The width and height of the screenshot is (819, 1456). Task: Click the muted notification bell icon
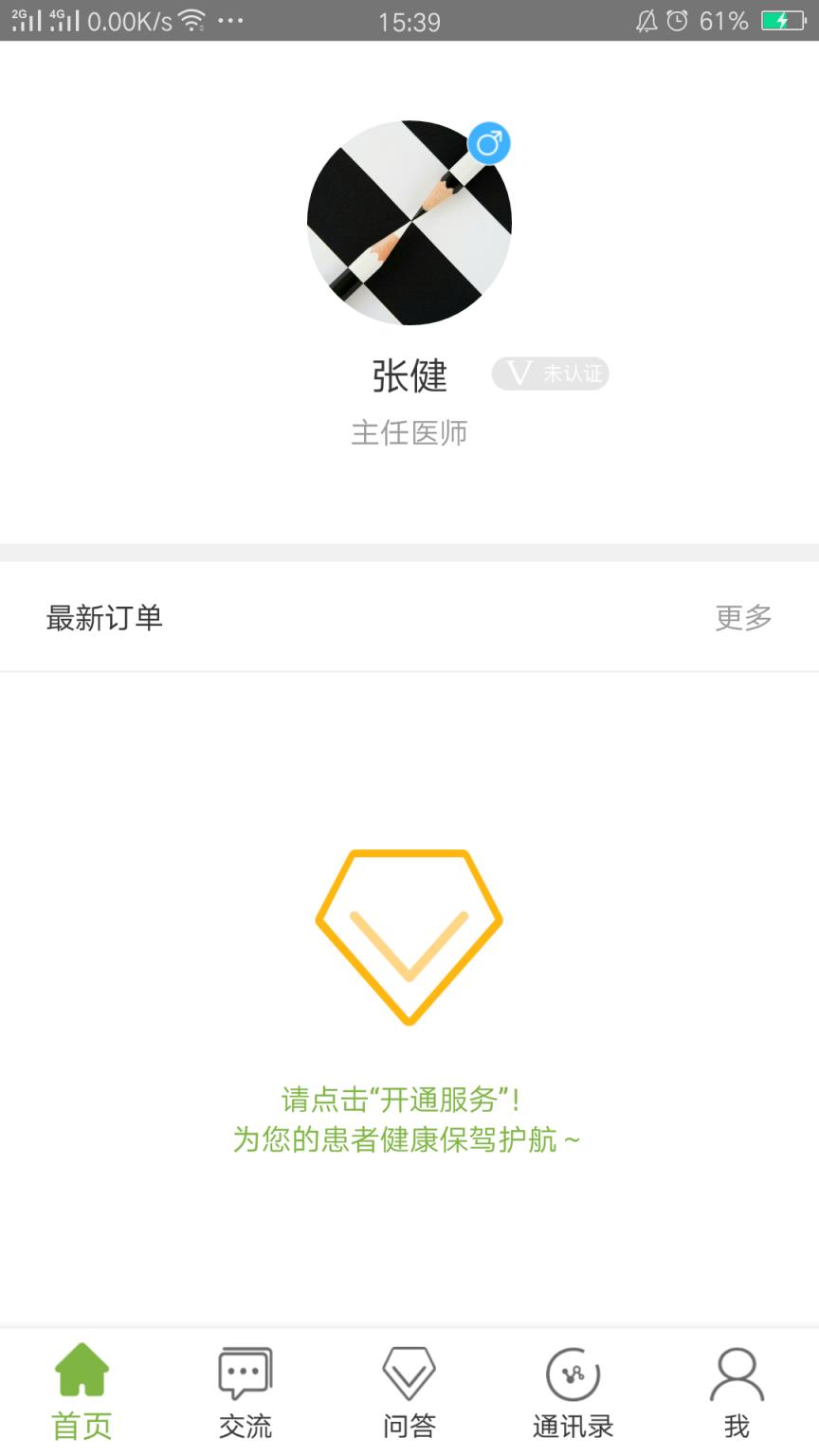[648, 21]
